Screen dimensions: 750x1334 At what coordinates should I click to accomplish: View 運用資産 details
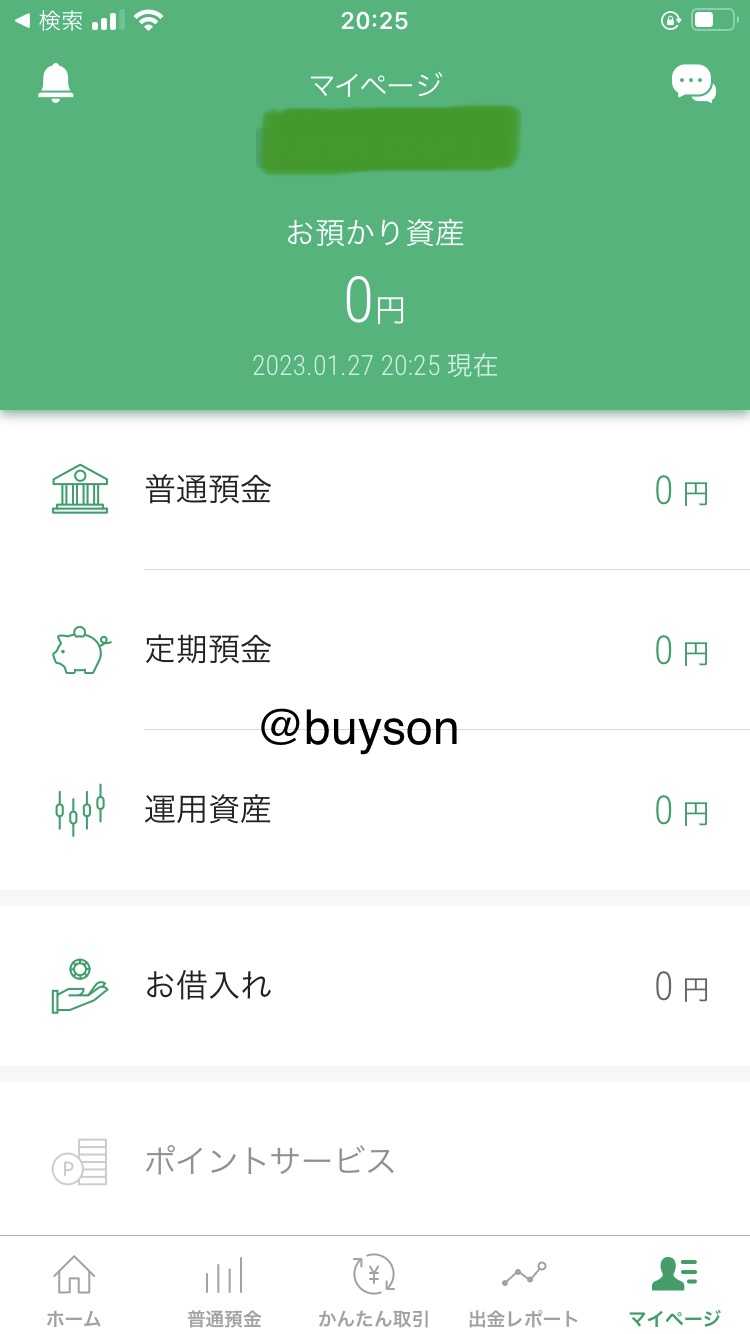(x=375, y=810)
